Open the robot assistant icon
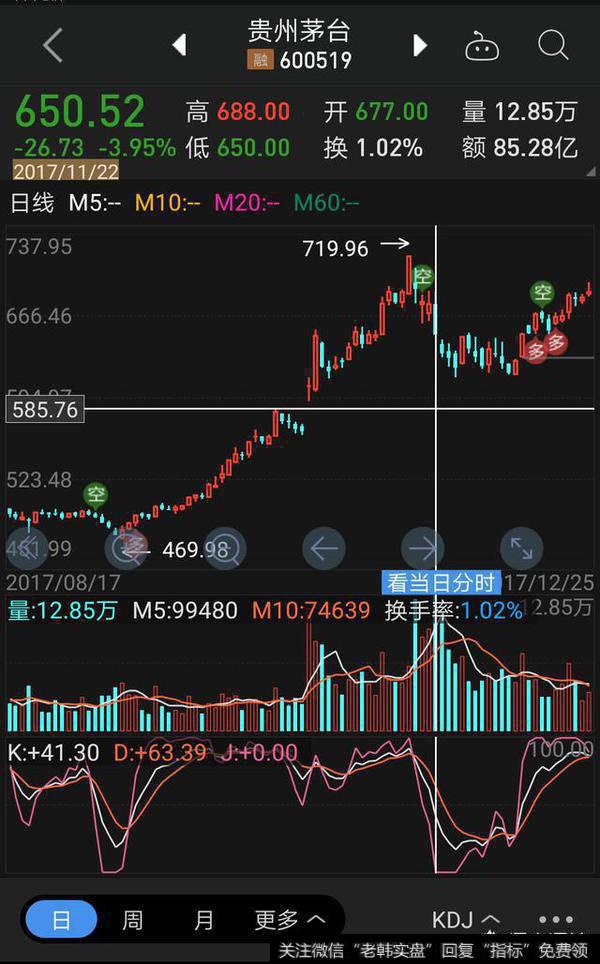 [482, 45]
